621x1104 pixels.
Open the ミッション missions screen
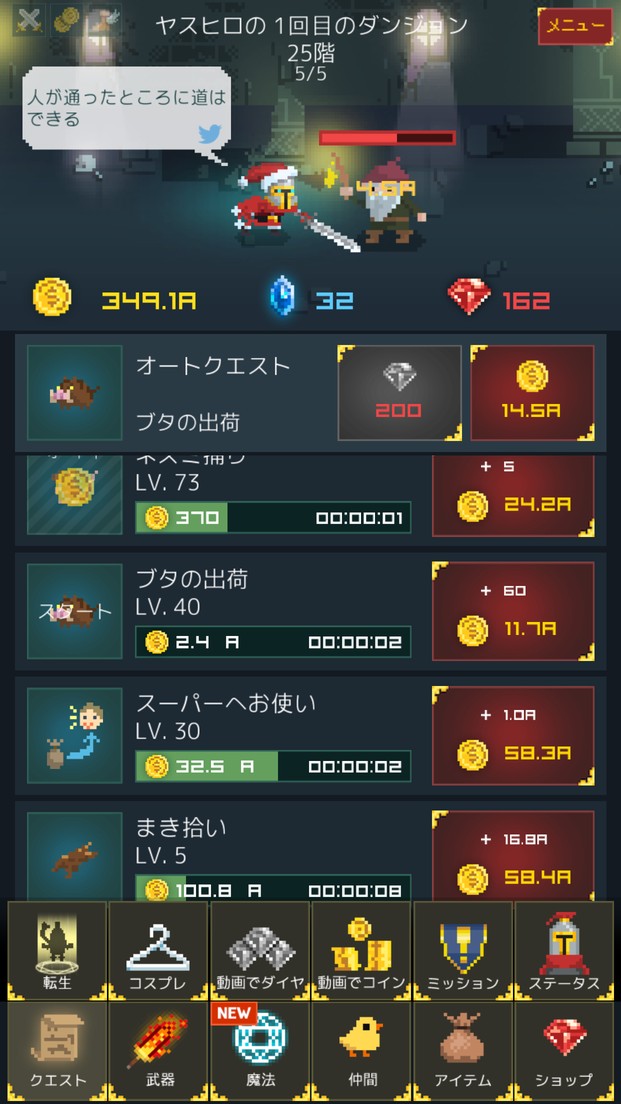[x=463, y=950]
